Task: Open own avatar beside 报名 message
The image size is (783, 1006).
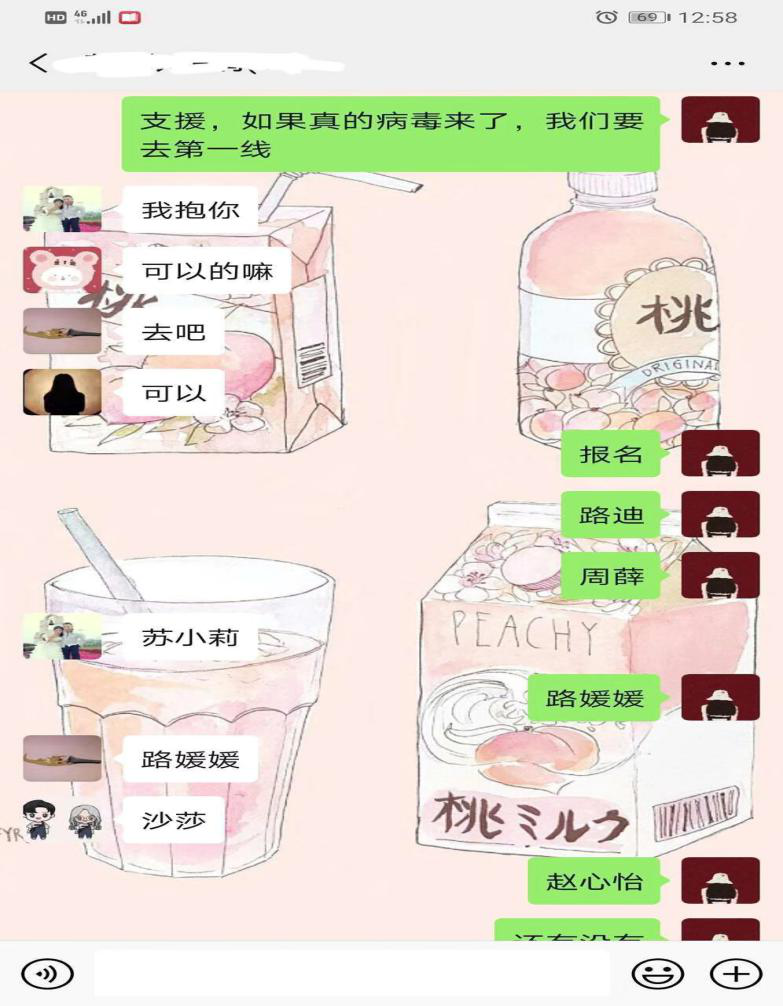Action: tap(720, 453)
